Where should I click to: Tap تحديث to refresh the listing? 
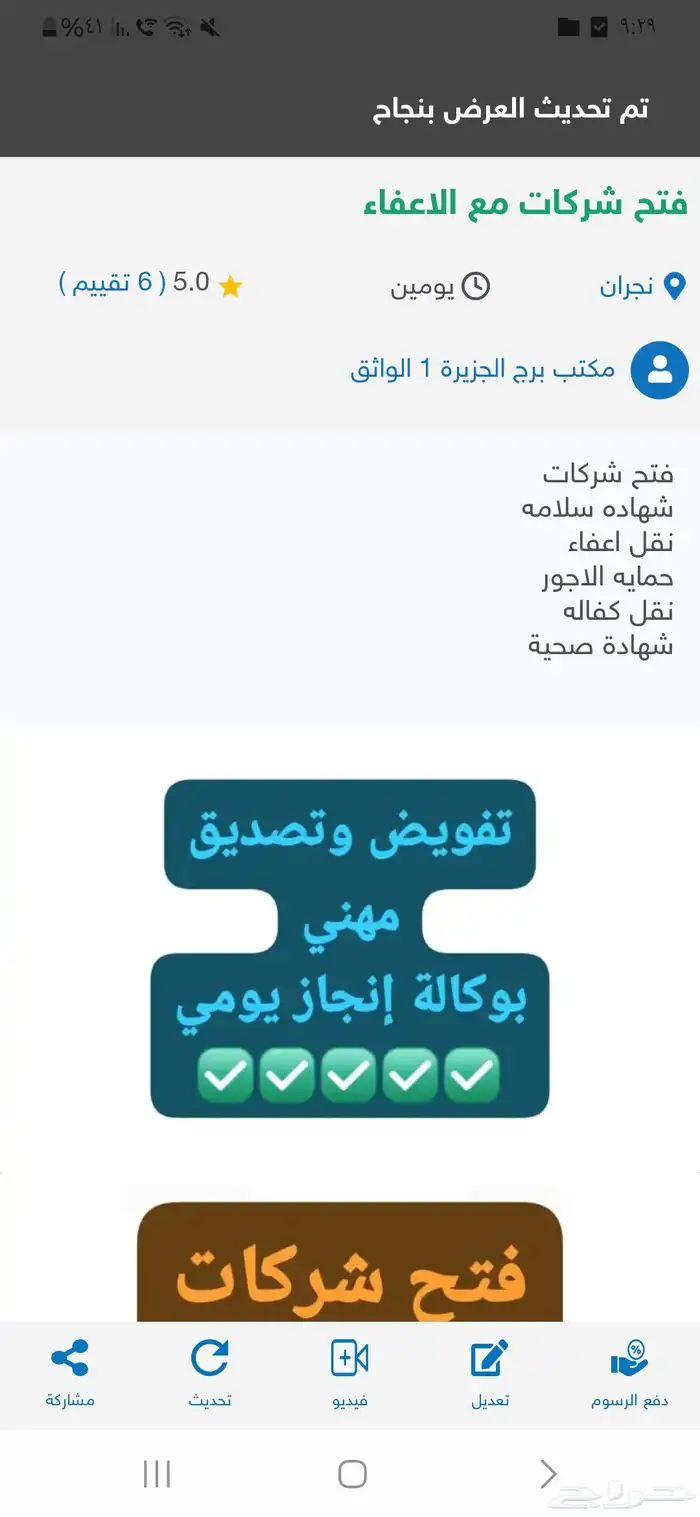210,1373
